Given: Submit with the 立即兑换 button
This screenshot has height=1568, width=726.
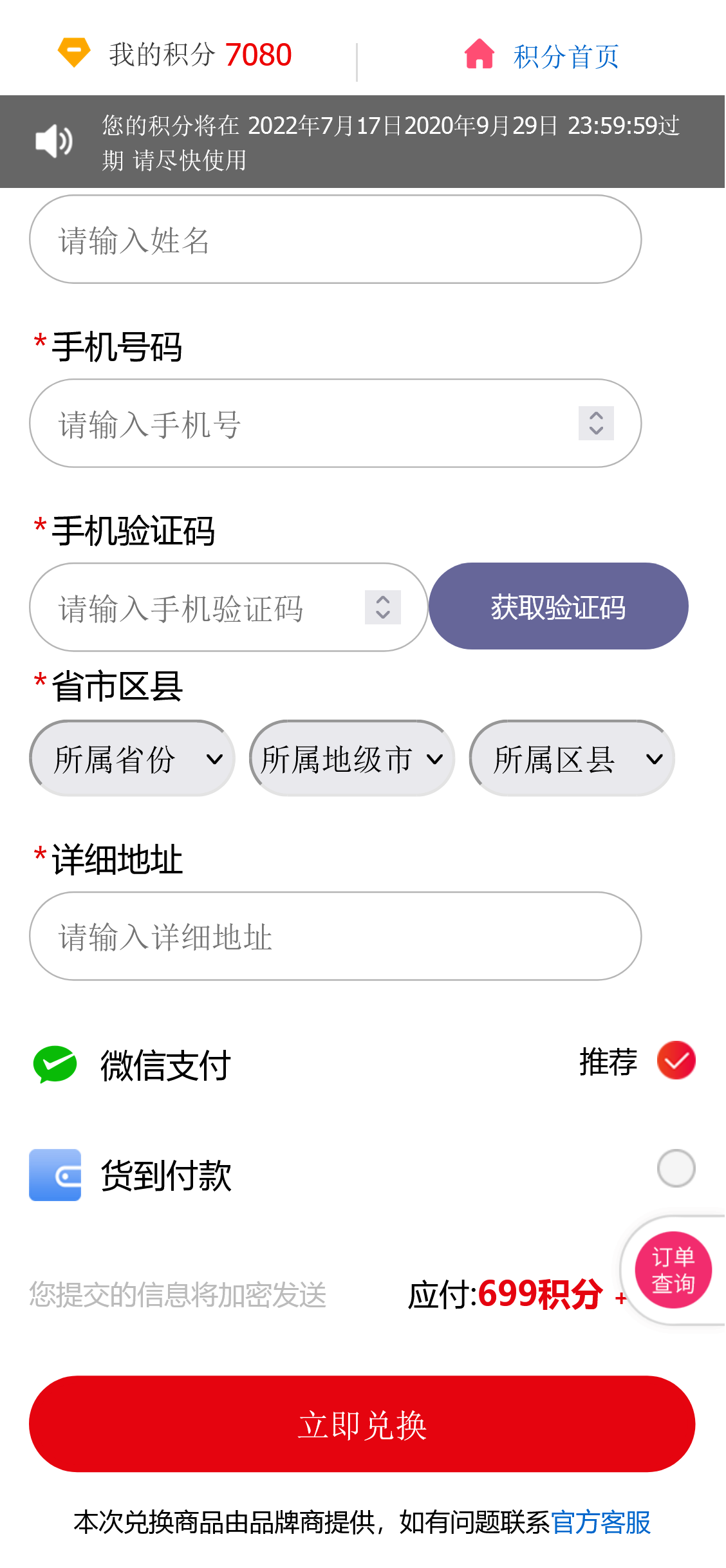Looking at the screenshot, I should tap(362, 1424).
